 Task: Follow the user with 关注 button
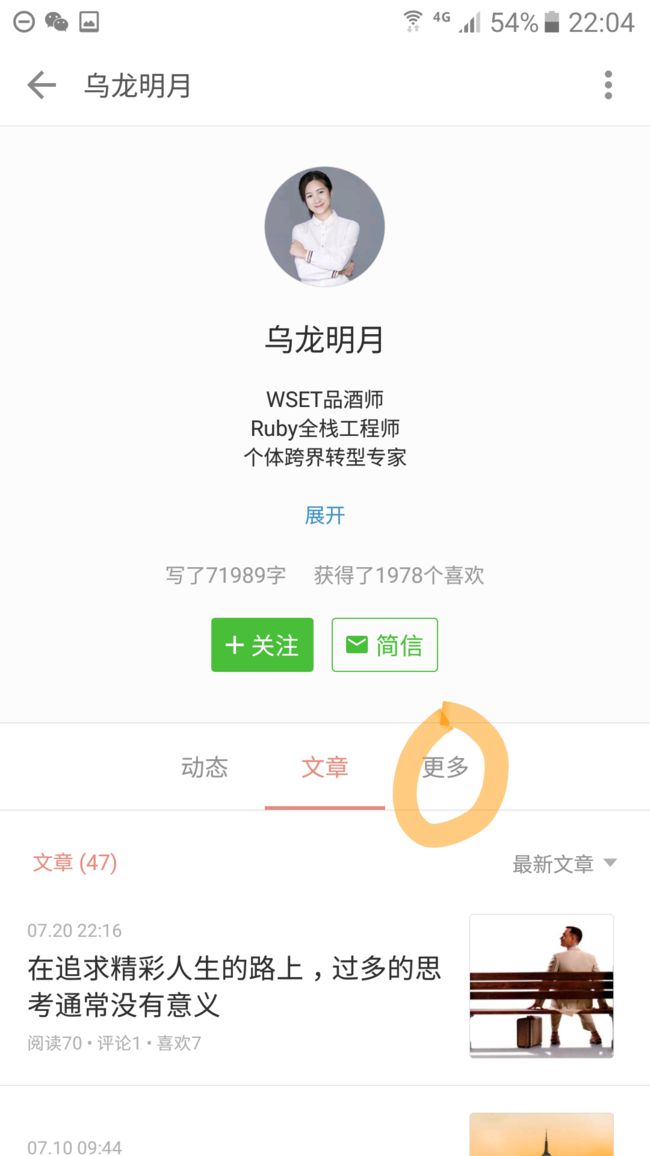point(262,645)
